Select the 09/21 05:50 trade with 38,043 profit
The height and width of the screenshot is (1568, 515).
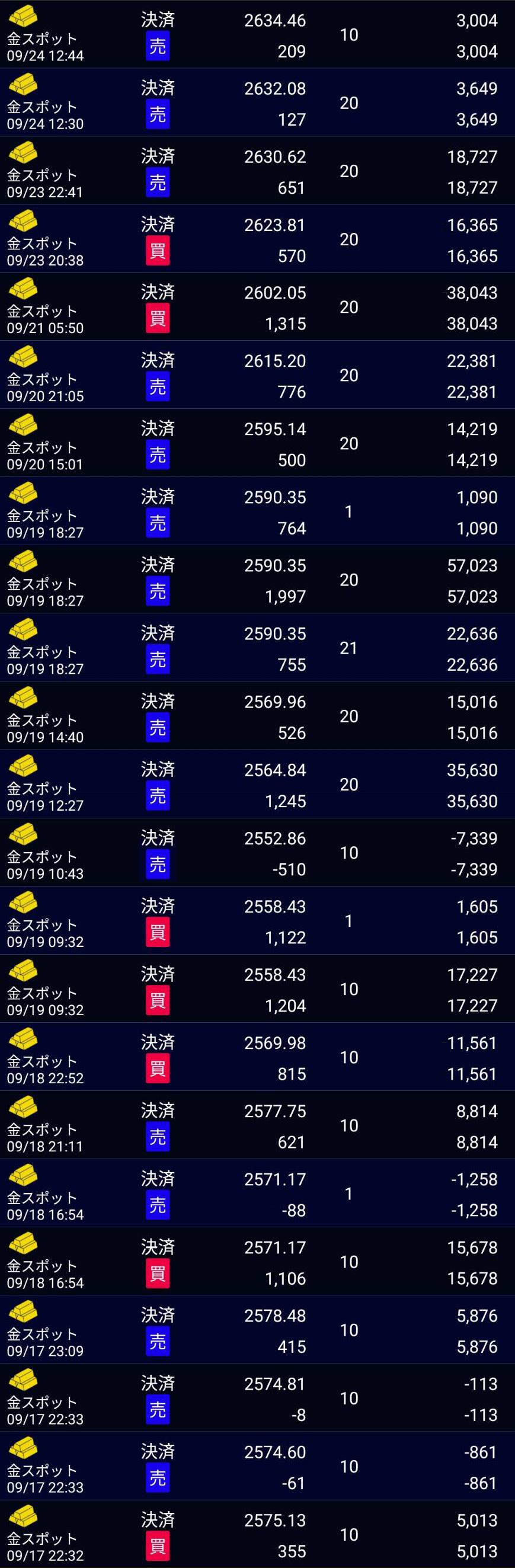257,308
